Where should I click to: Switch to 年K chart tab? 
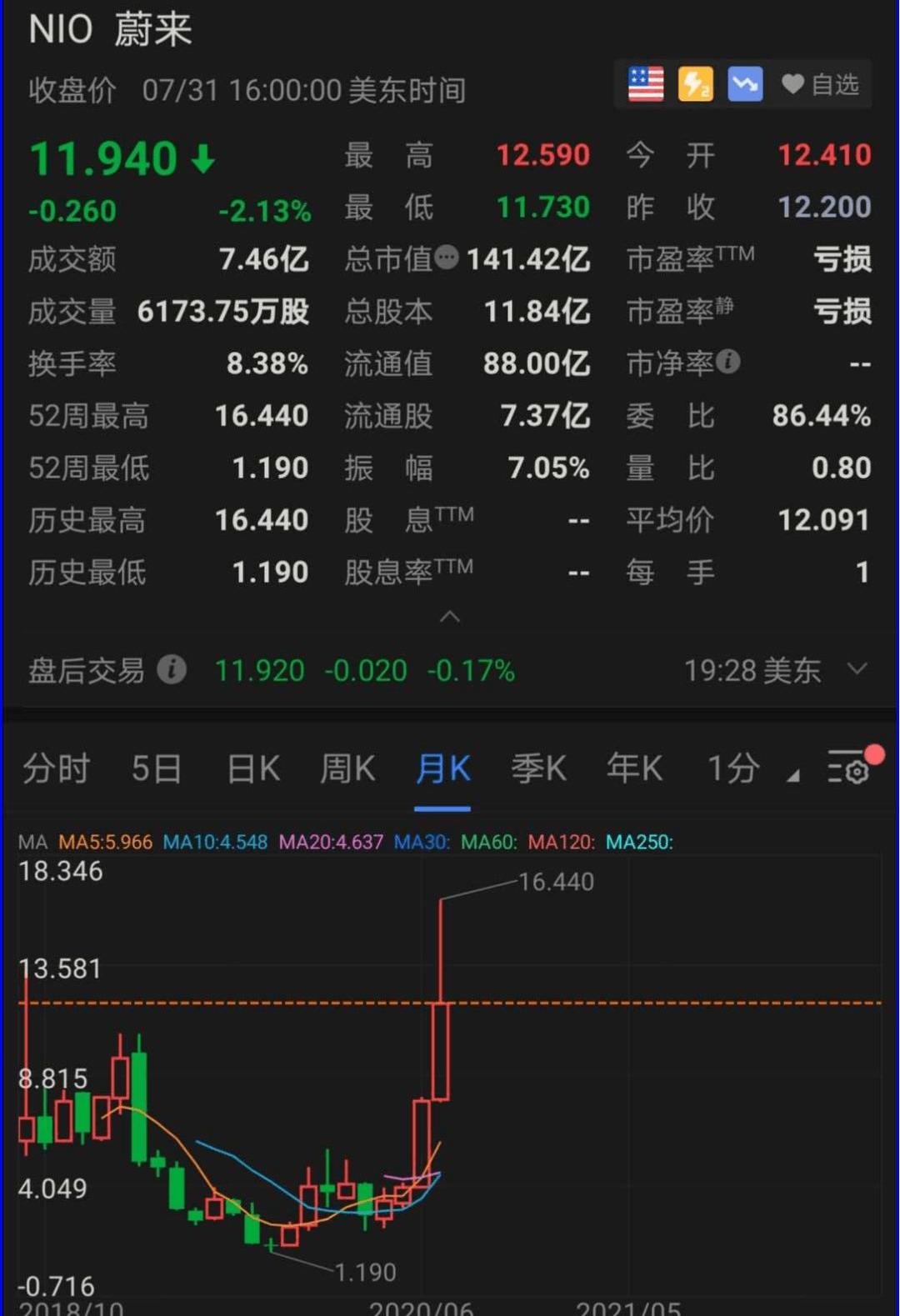click(634, 768)
